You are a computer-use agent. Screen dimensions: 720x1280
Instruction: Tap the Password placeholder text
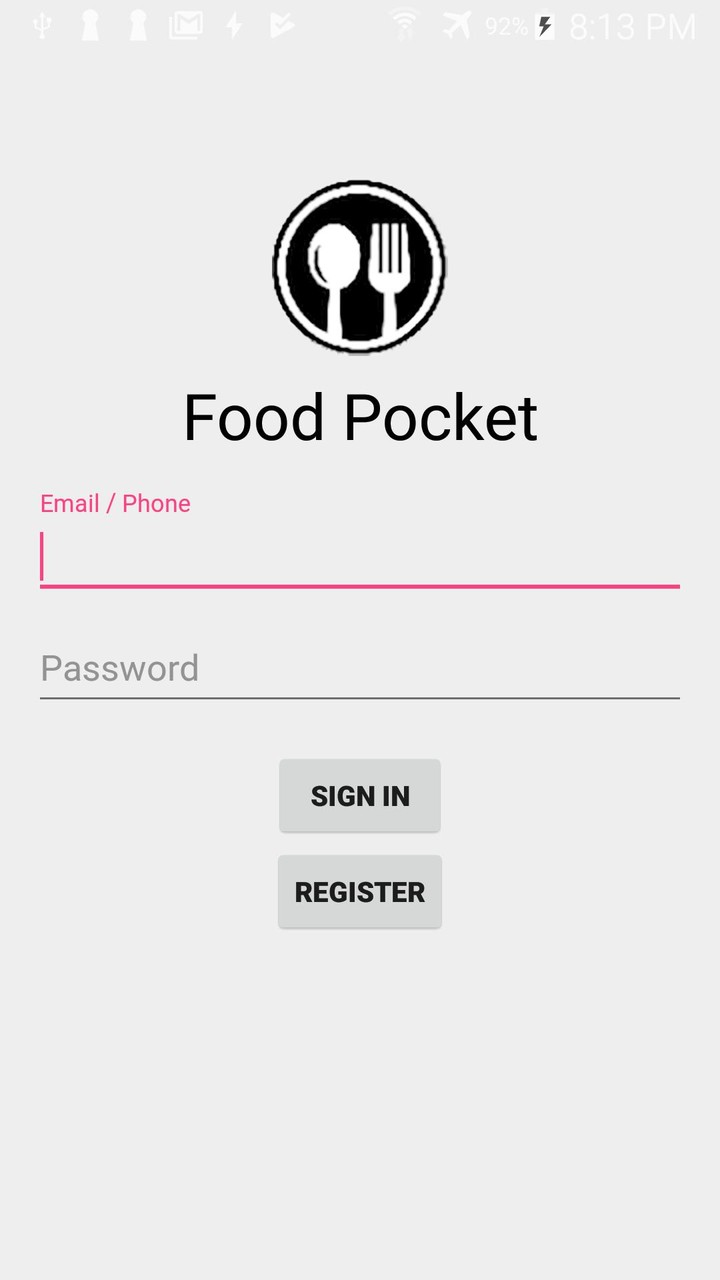coord(119,668)
